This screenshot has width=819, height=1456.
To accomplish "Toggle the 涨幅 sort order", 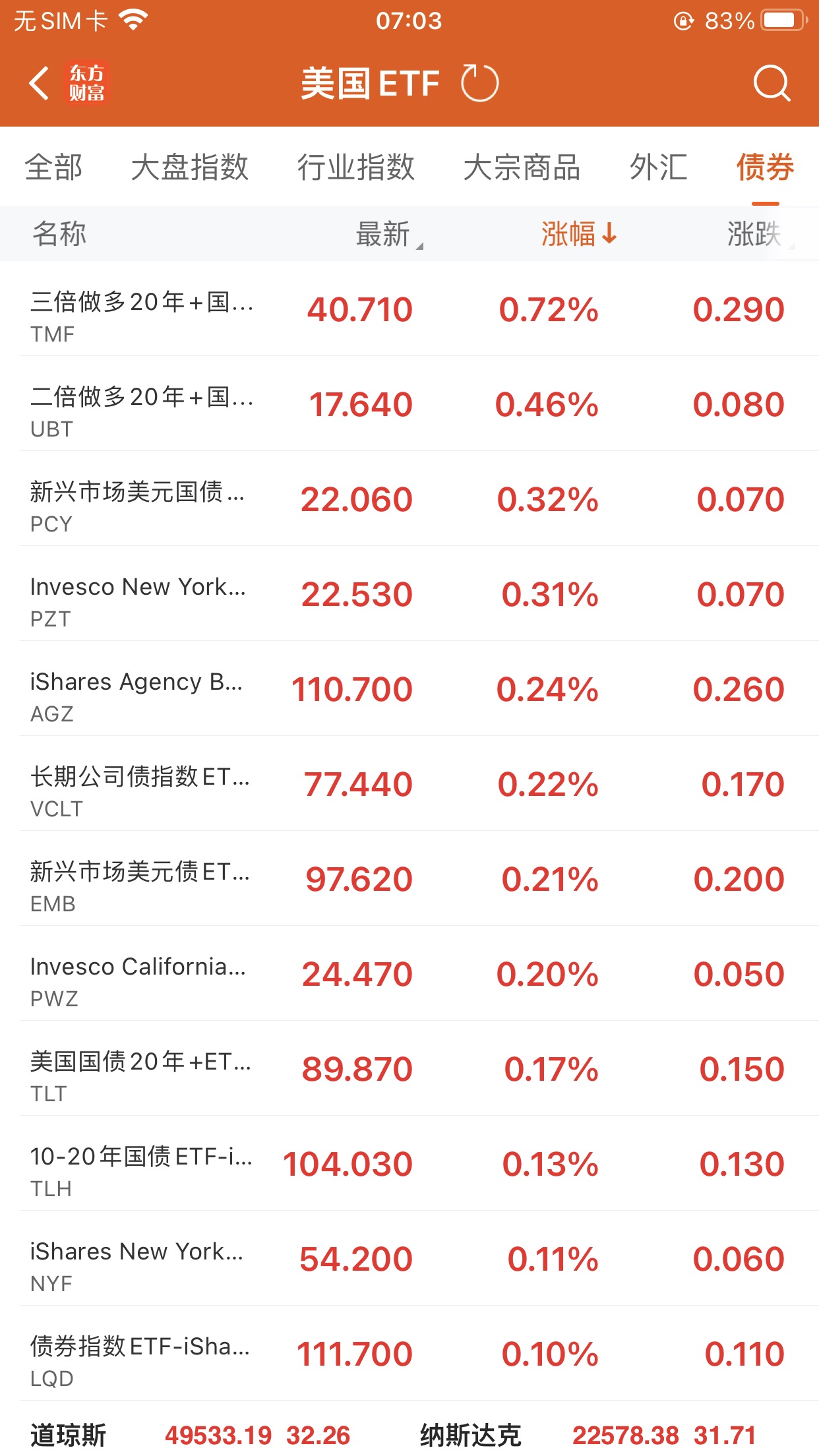I will point(578,234).
